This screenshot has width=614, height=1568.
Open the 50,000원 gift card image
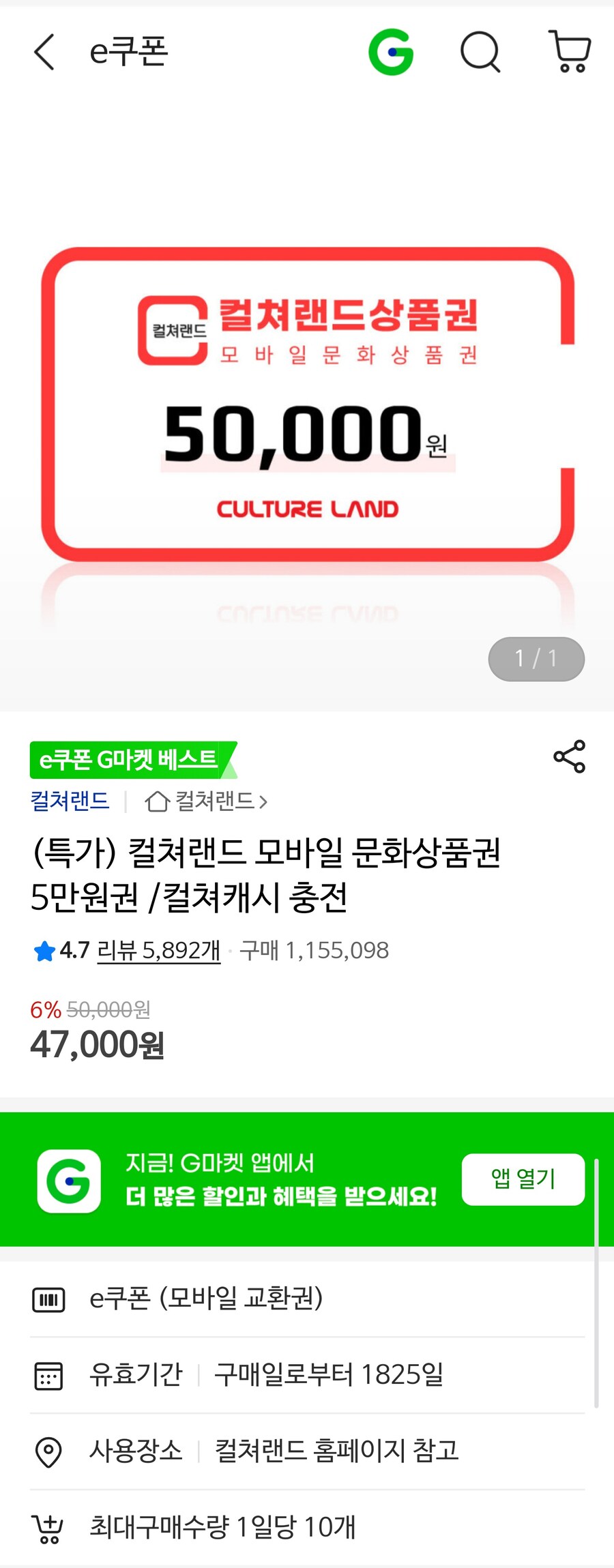coord(307,406)
